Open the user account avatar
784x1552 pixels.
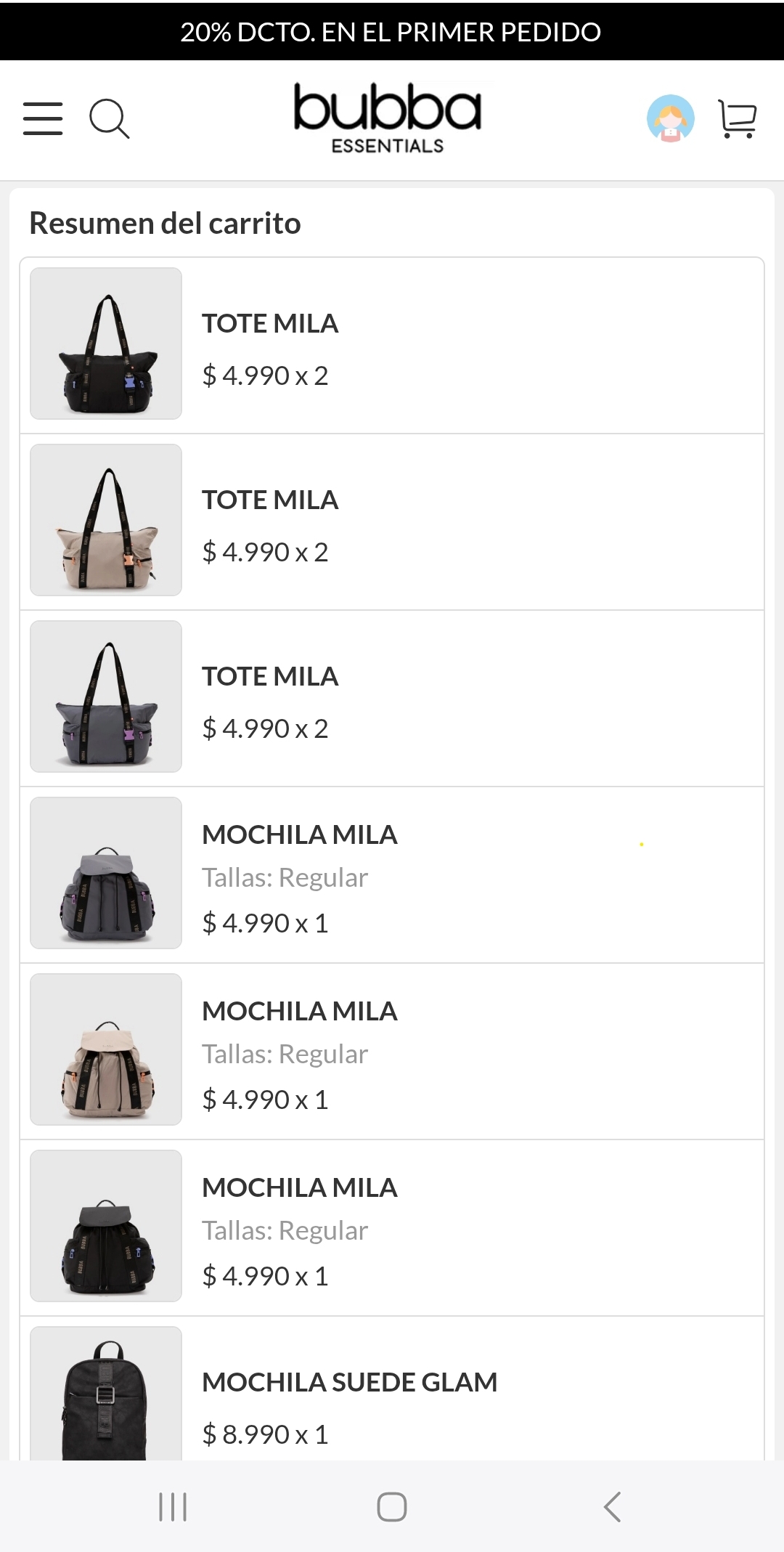tap(670, 118)
